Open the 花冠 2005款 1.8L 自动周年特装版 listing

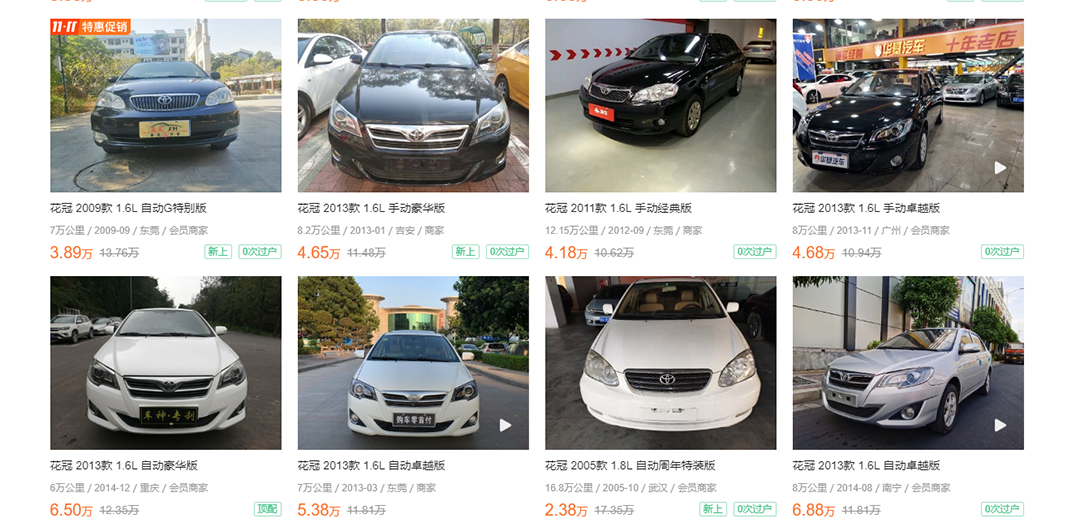[x=630, y=465]
